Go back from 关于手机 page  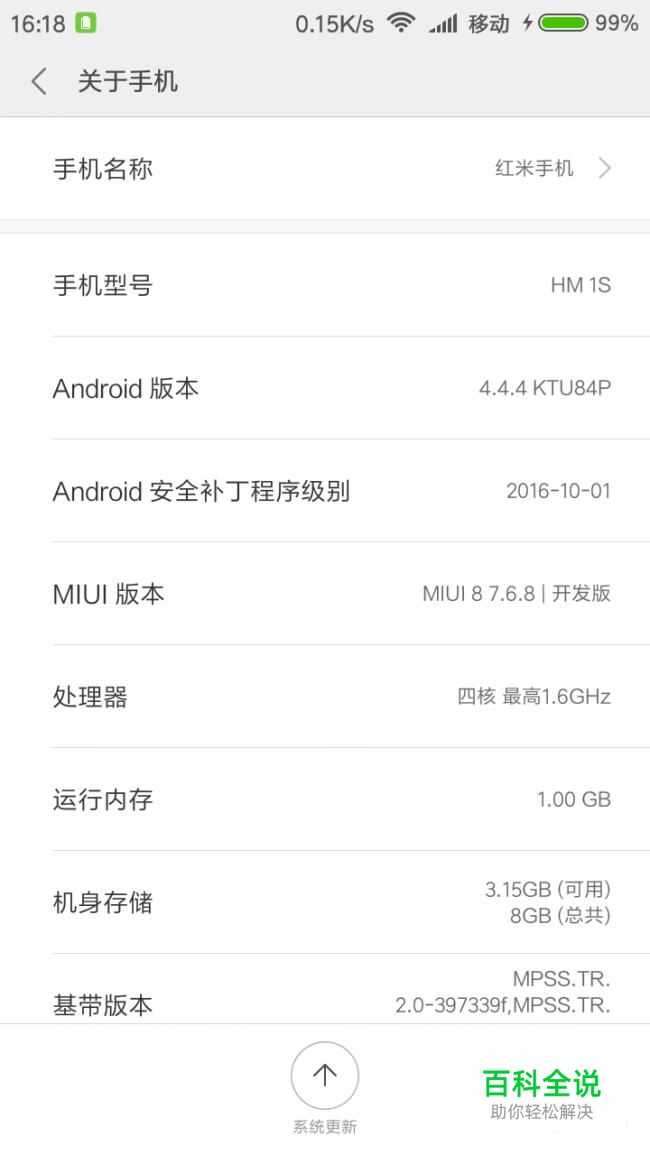point(39,81)
